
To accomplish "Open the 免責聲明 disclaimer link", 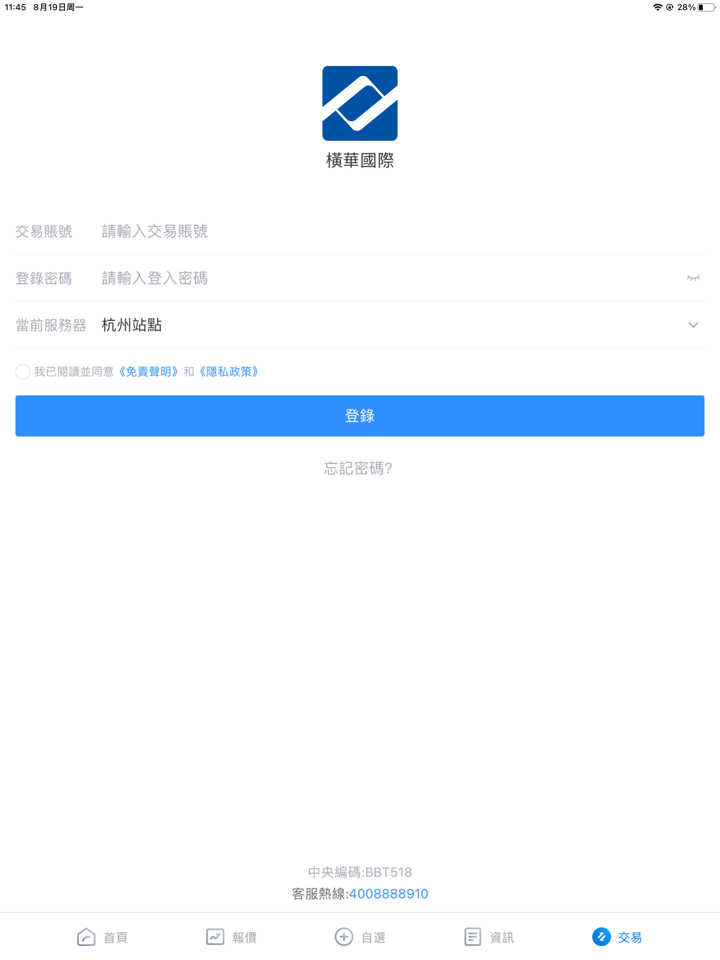I will (149, 372).
